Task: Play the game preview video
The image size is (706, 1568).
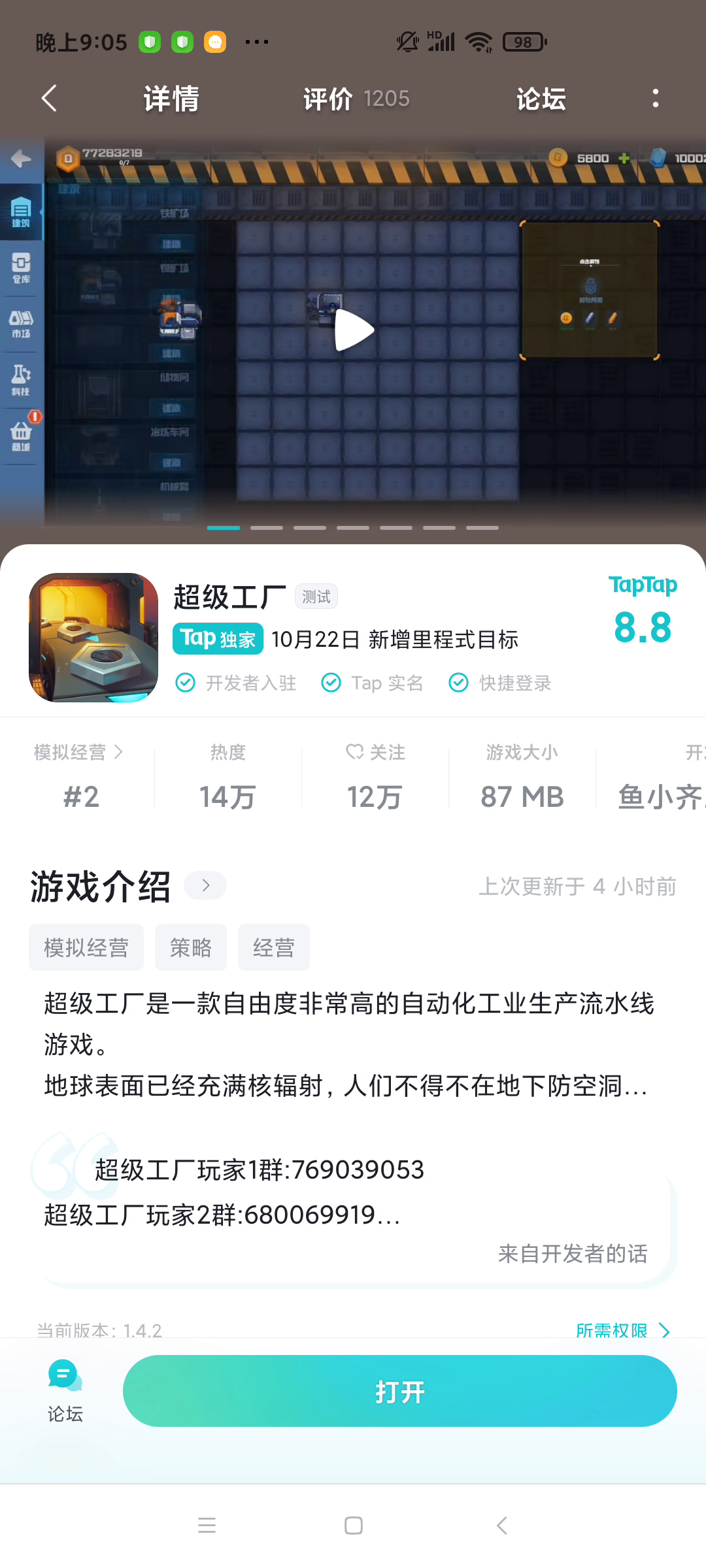Action: point(354,330)
